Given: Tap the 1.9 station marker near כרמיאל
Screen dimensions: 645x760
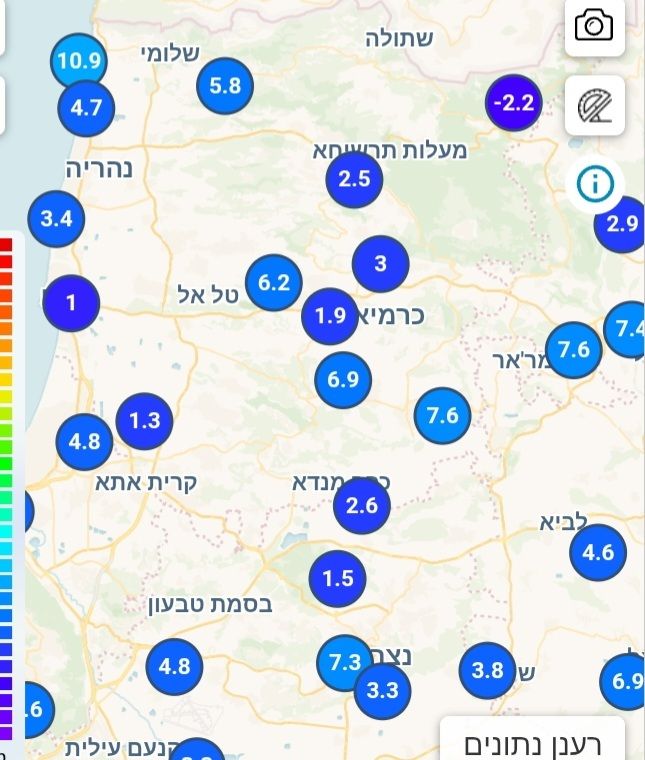Looking at the screenshot, I should click(x=330, y=317).
